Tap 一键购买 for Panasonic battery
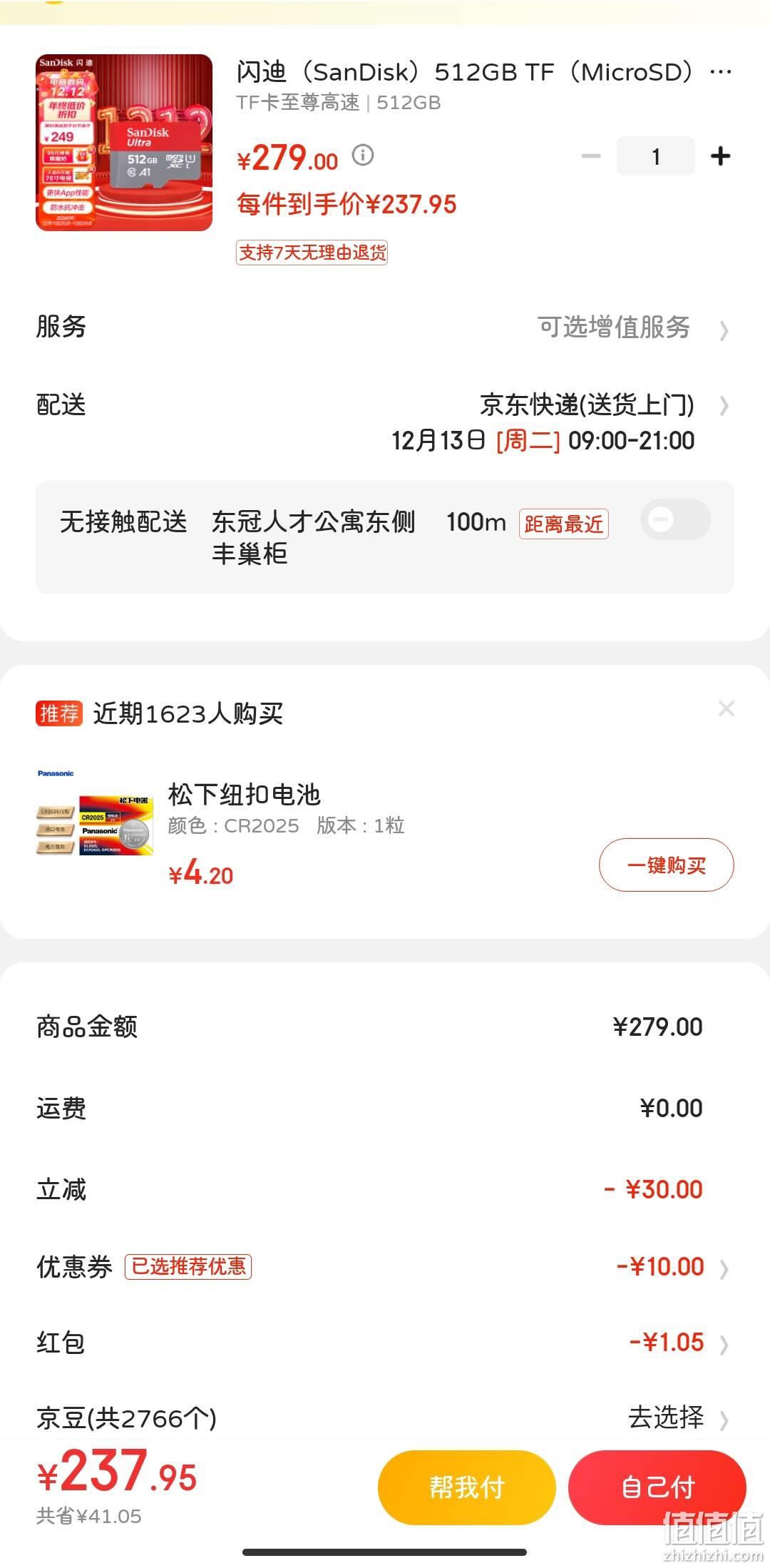The image size is (770, 1568). pyautogui.click(x=666, y=865)
